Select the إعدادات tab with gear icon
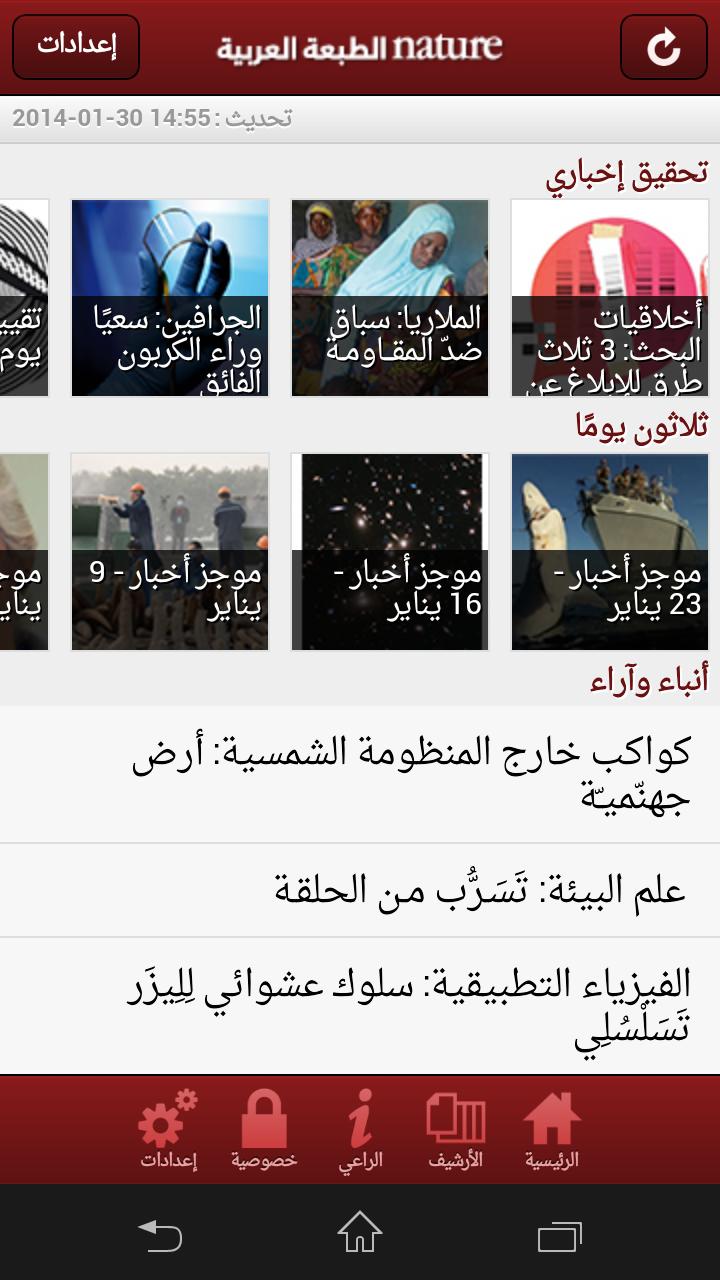720x1280 pixels. pos(168,1131)
